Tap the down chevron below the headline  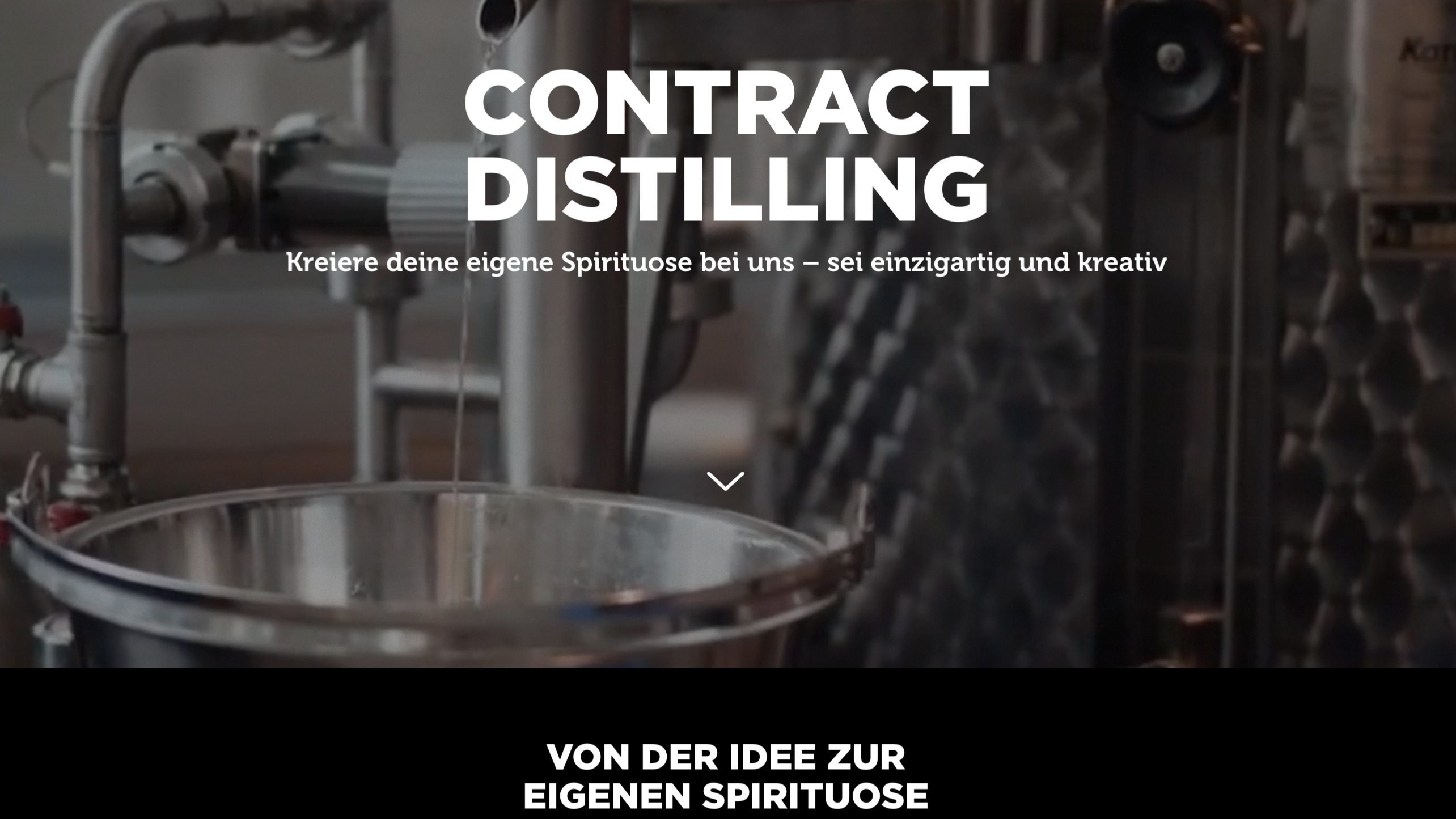click(x=725, y=481)
